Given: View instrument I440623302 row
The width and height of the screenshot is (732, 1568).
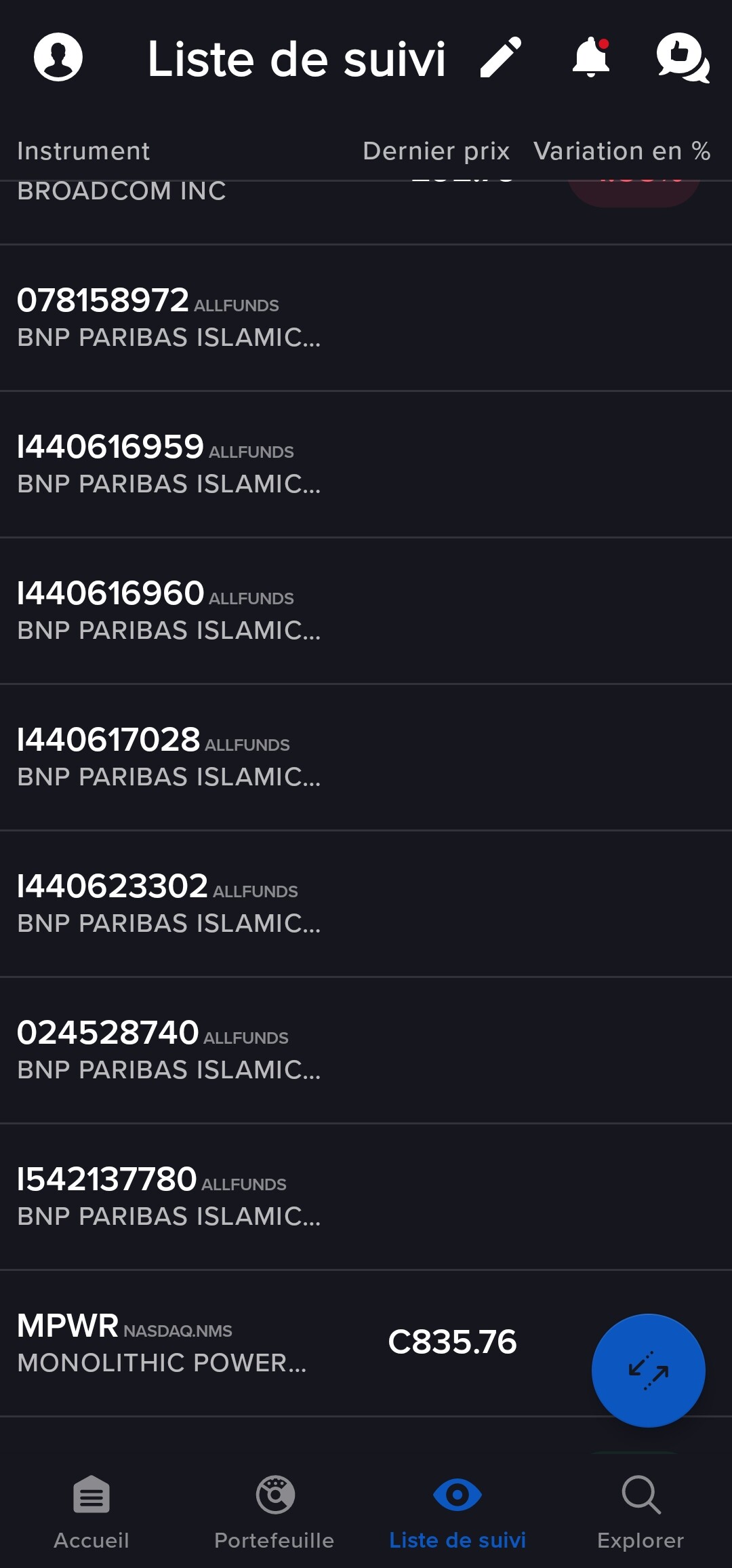Looking at the screenshot, I should tap(366, 904).
